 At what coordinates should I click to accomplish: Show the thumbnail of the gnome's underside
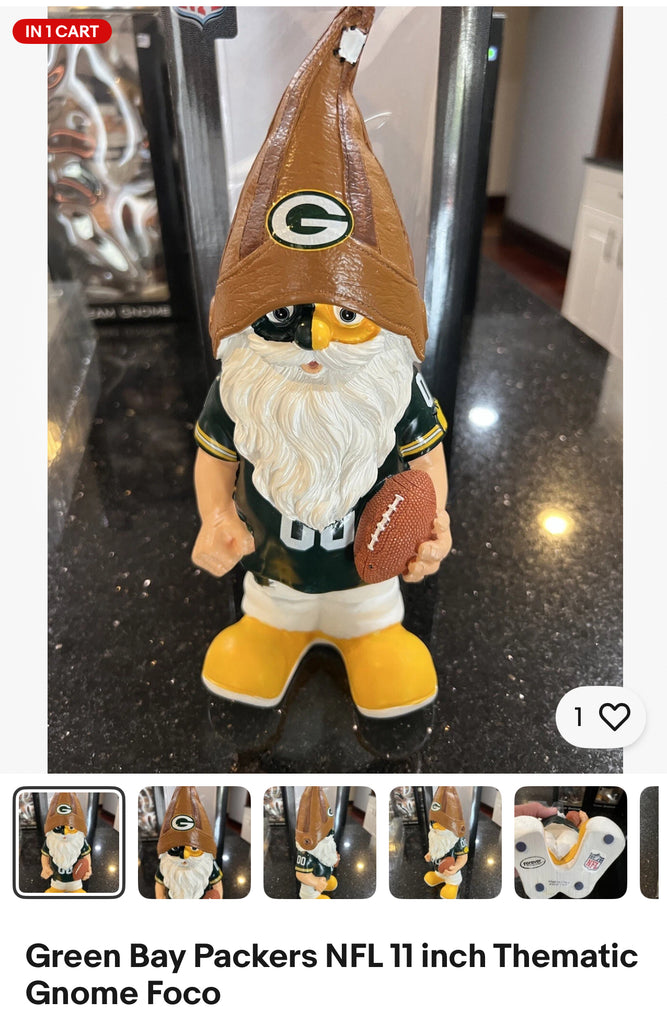pos(570,842)
